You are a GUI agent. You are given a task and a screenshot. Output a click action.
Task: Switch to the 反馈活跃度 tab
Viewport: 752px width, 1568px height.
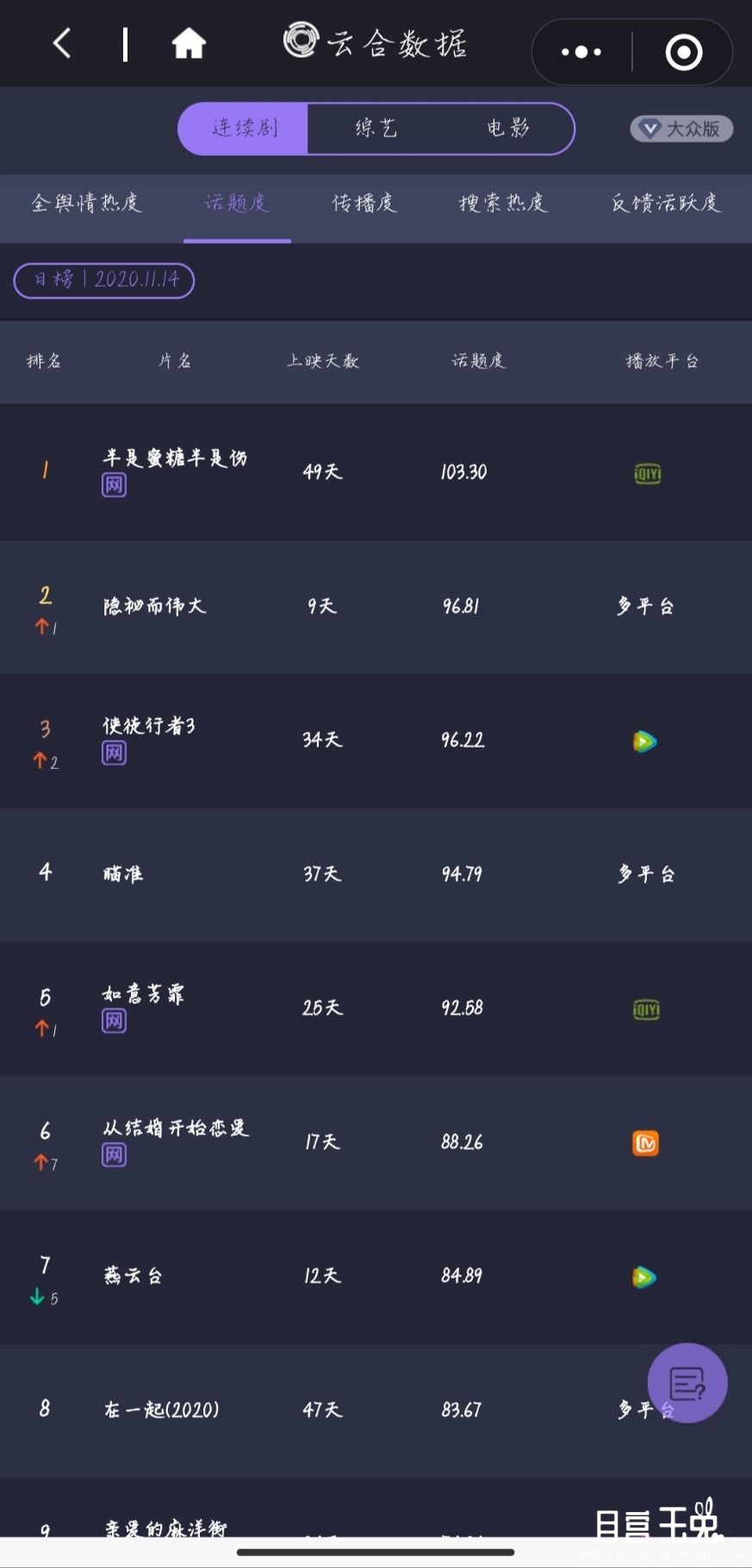click(x=665, y=203)
